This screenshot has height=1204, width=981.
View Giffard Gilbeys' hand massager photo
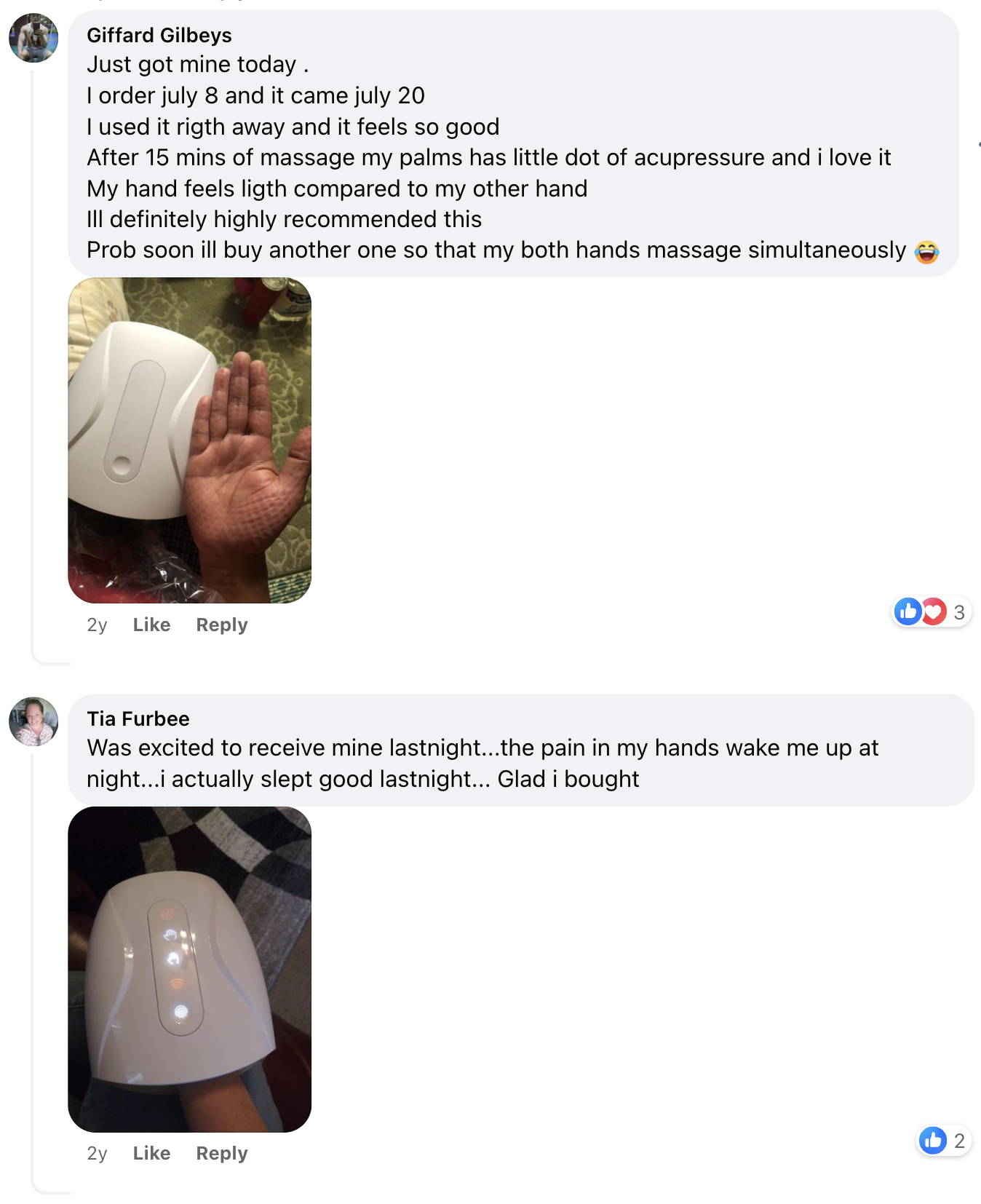[189, 440]
